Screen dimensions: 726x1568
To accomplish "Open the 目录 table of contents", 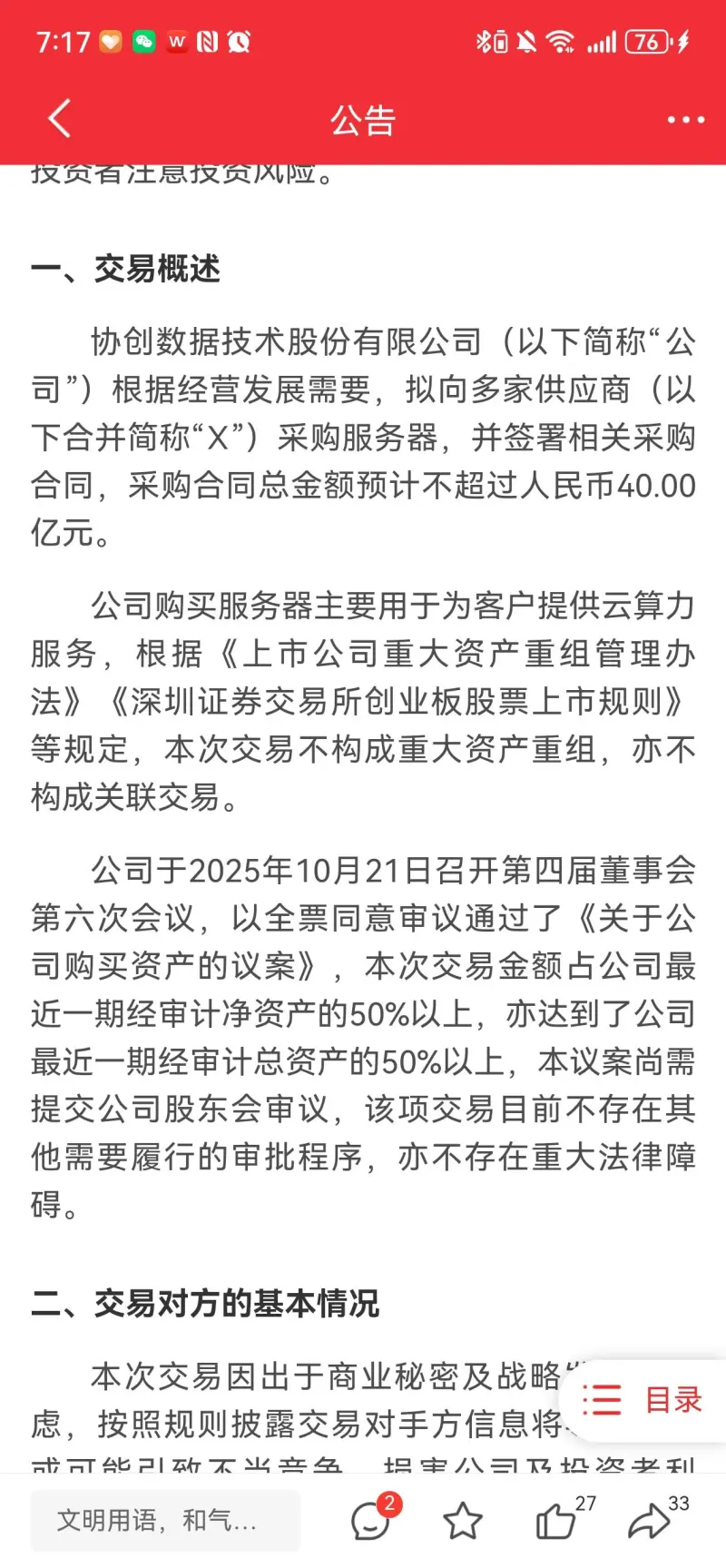I will tap(643, 1399).
